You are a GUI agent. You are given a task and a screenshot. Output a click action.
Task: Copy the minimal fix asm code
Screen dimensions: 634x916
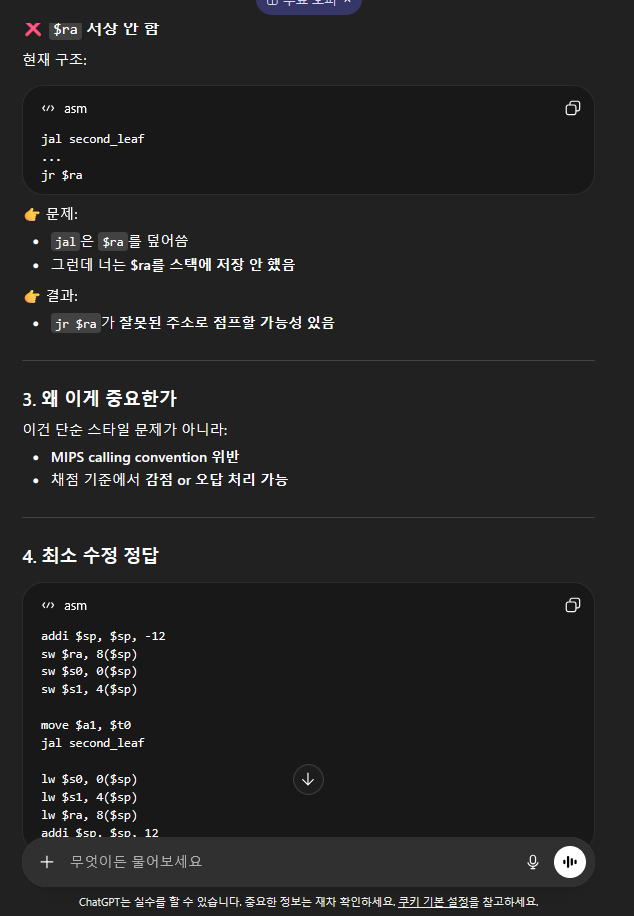[x=572, y=605]
